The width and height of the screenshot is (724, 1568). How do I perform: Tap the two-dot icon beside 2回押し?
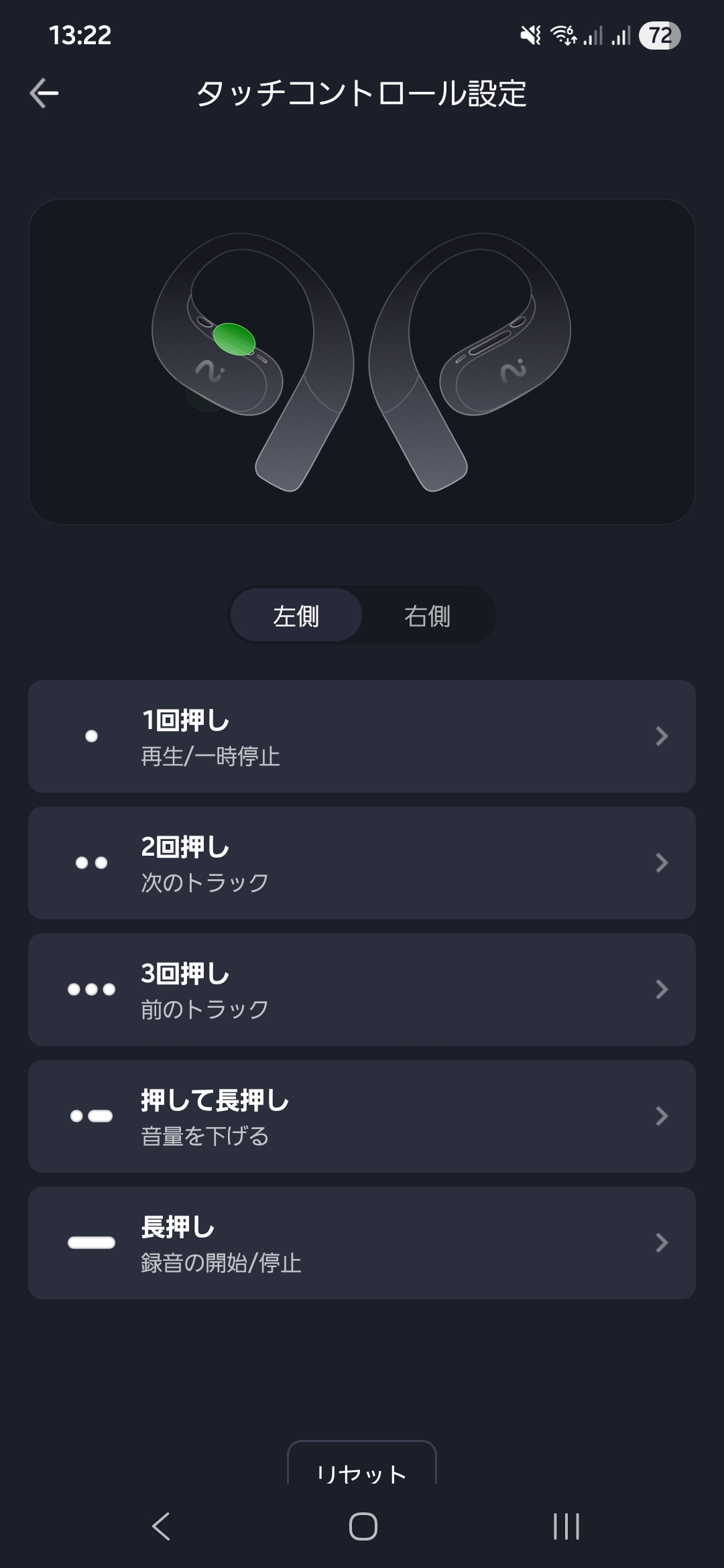click(91, 863)
